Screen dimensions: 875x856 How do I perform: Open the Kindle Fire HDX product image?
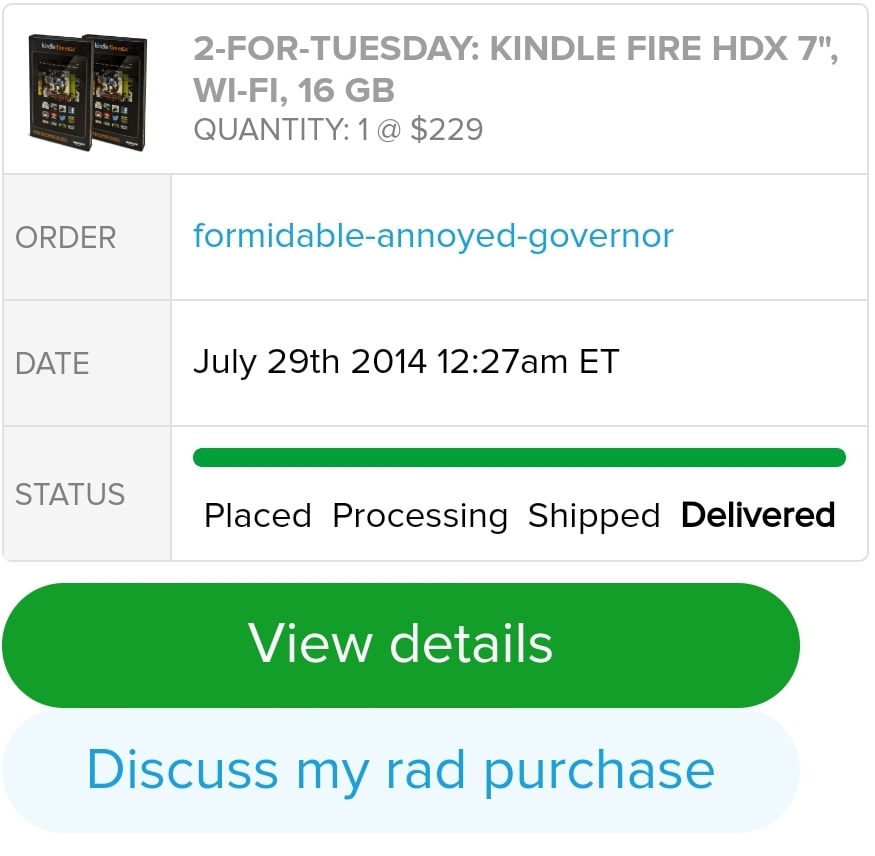[88, 92]
